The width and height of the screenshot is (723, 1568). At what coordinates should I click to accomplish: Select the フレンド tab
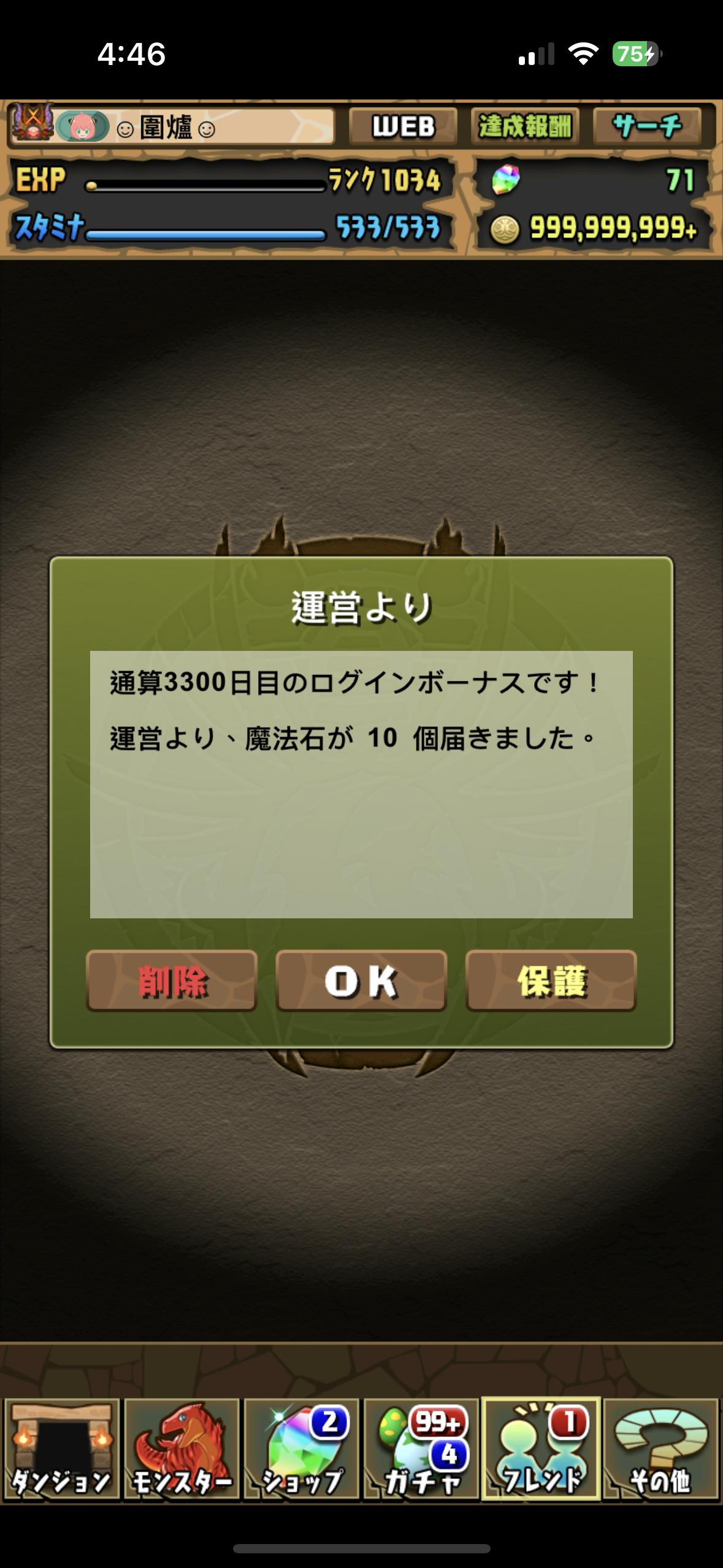(x=541, y=1450)
